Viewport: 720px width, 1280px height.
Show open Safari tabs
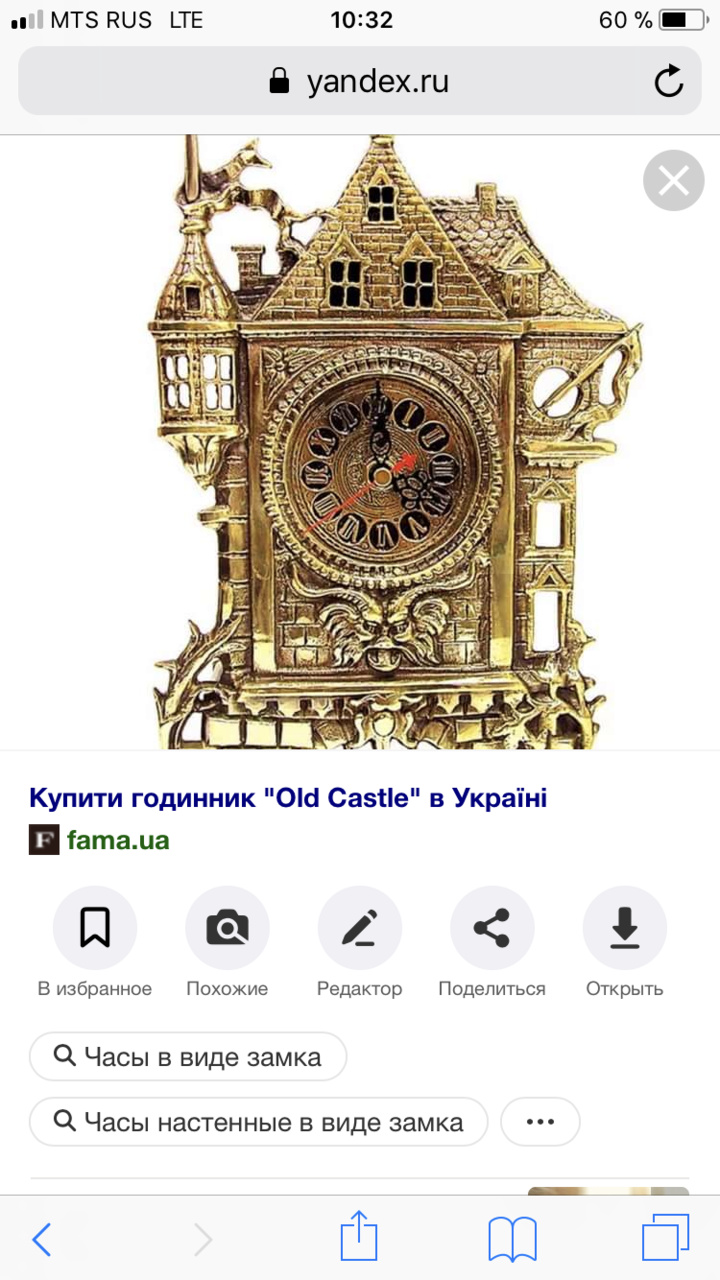(665, 1240)
